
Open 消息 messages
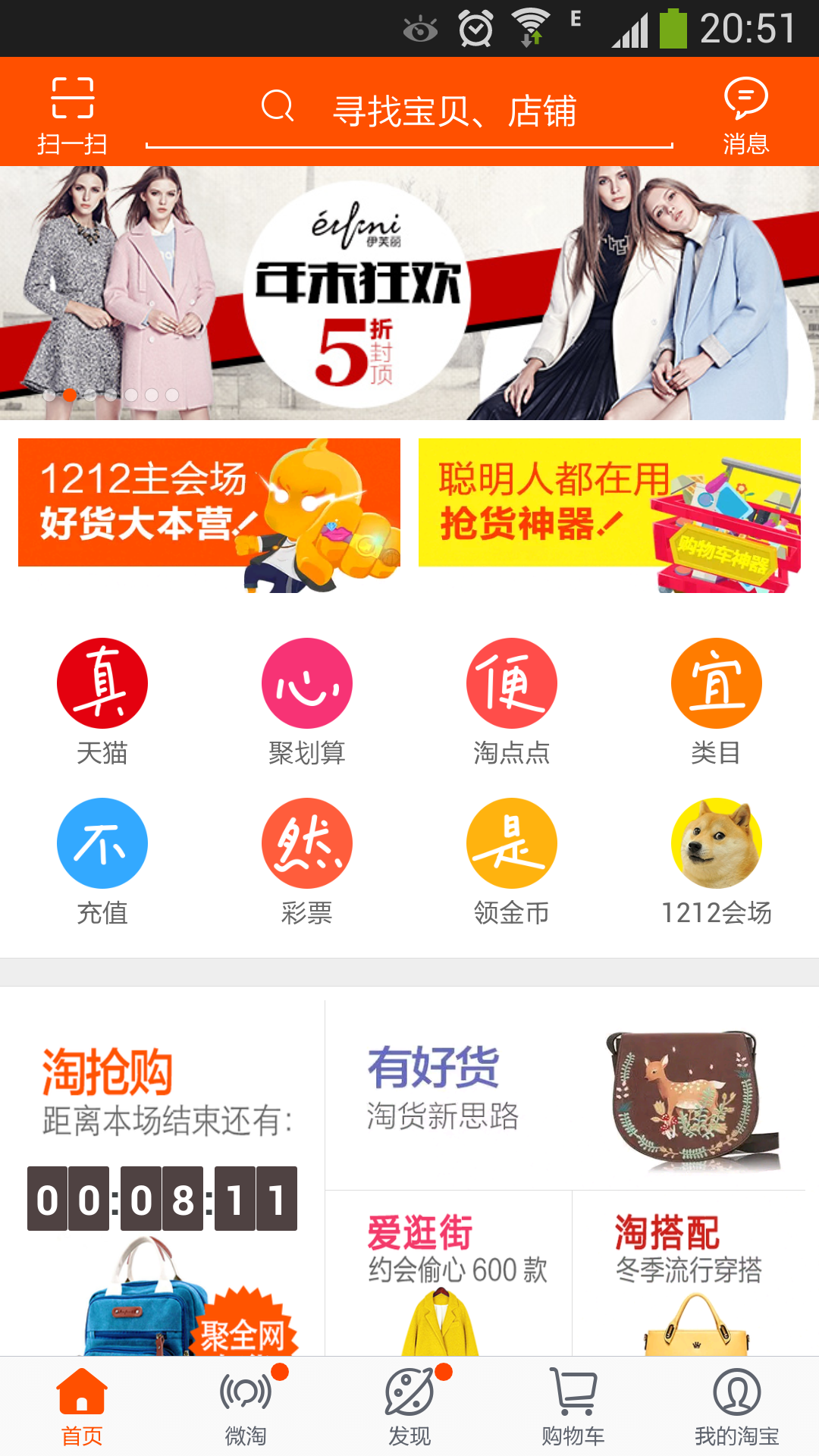click(745, 114)
